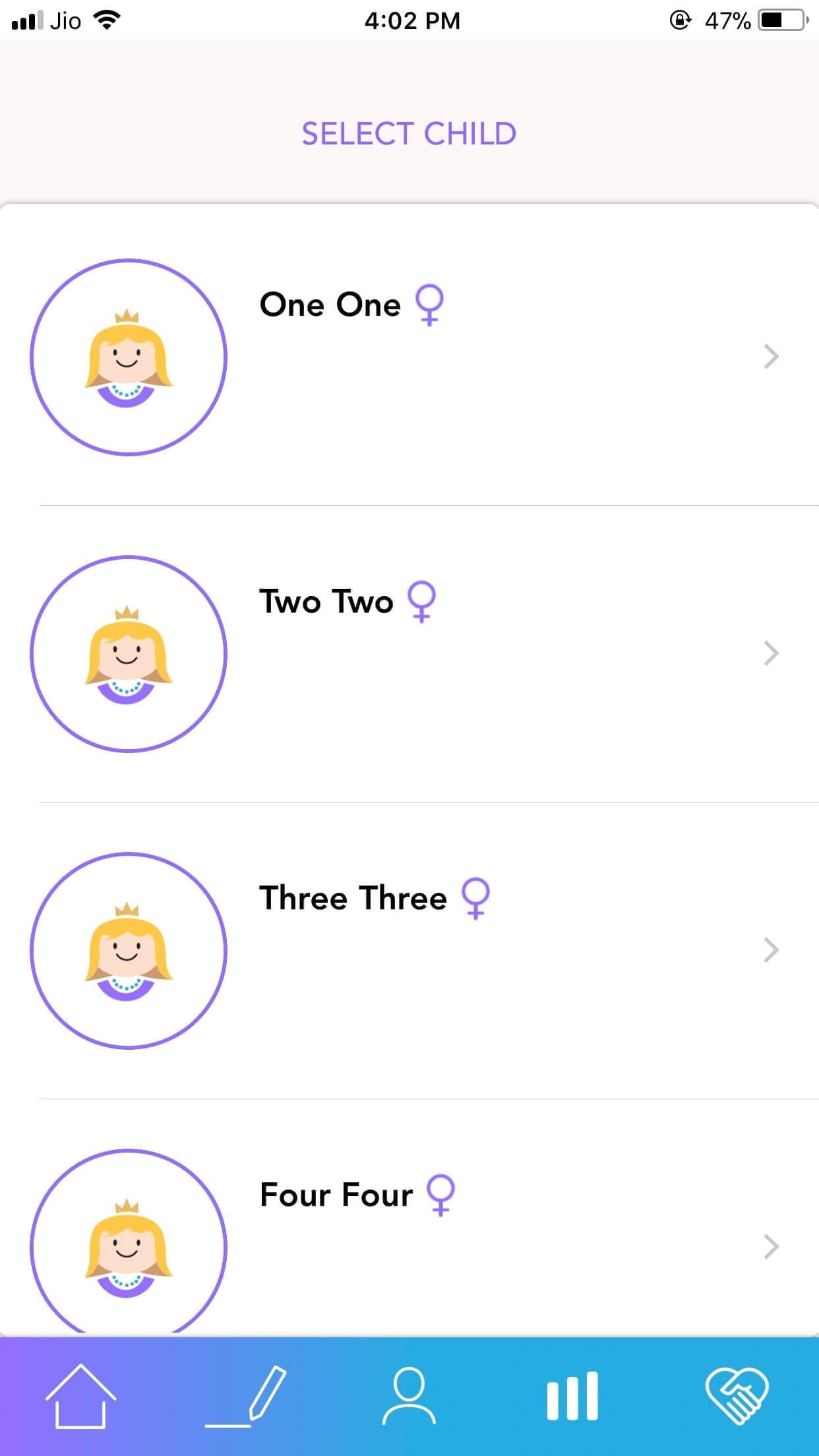Select the child One One

coord(409,356)
